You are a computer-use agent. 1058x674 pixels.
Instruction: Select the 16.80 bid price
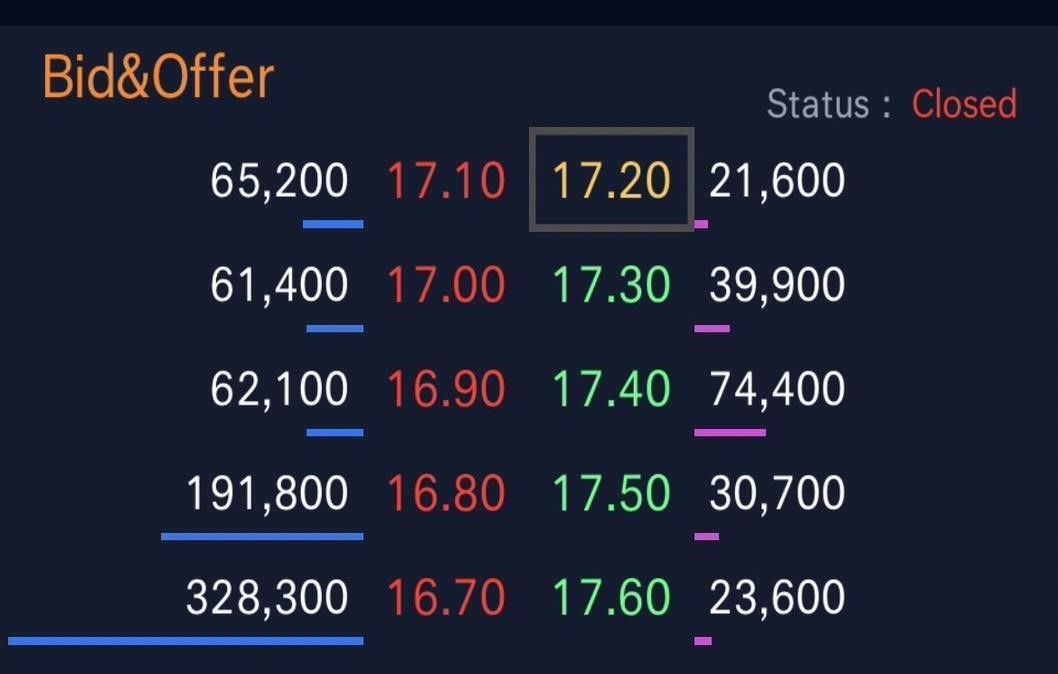coord(446,494)
